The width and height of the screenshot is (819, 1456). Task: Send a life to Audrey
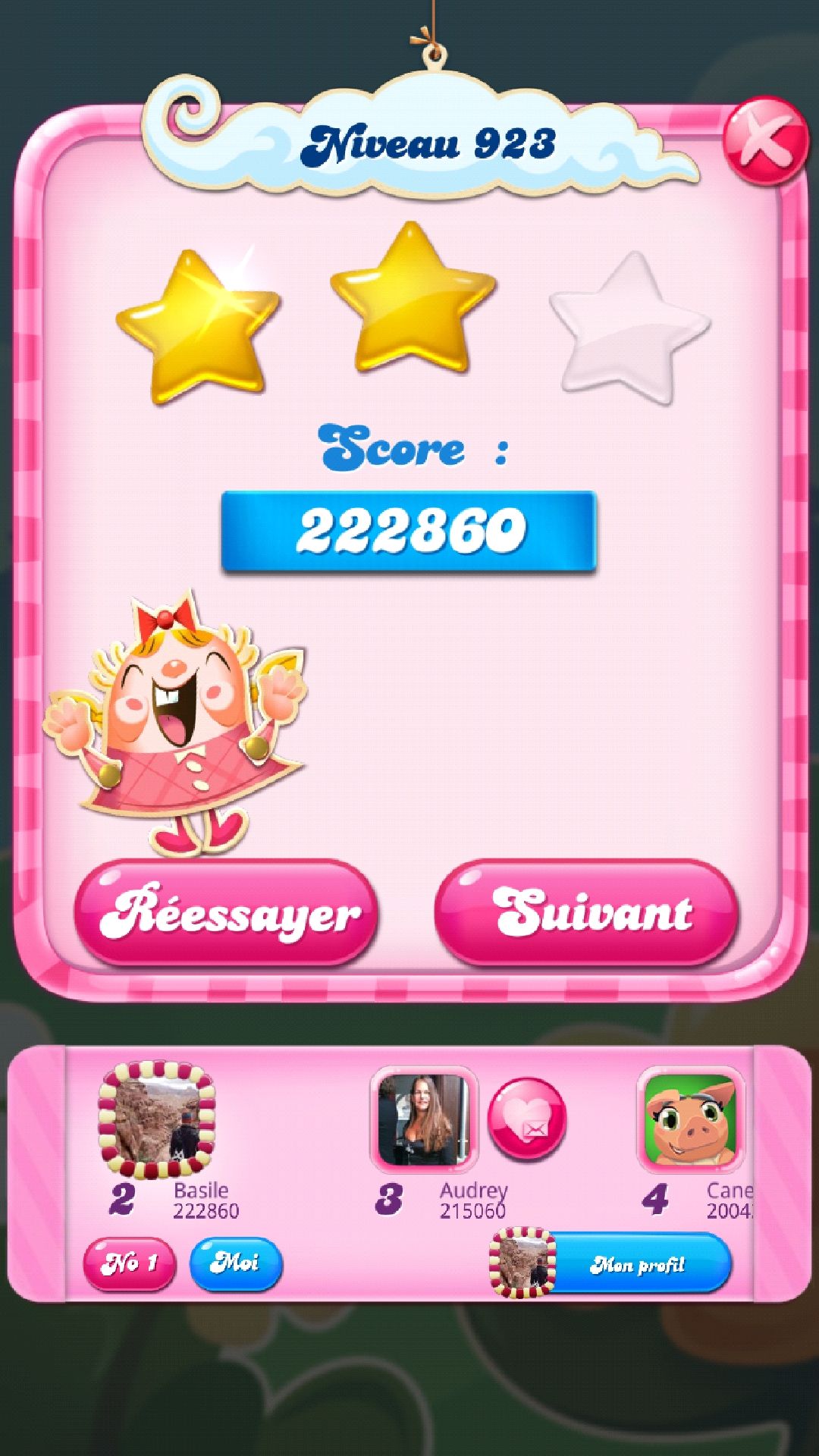[x=527, y=1120]
